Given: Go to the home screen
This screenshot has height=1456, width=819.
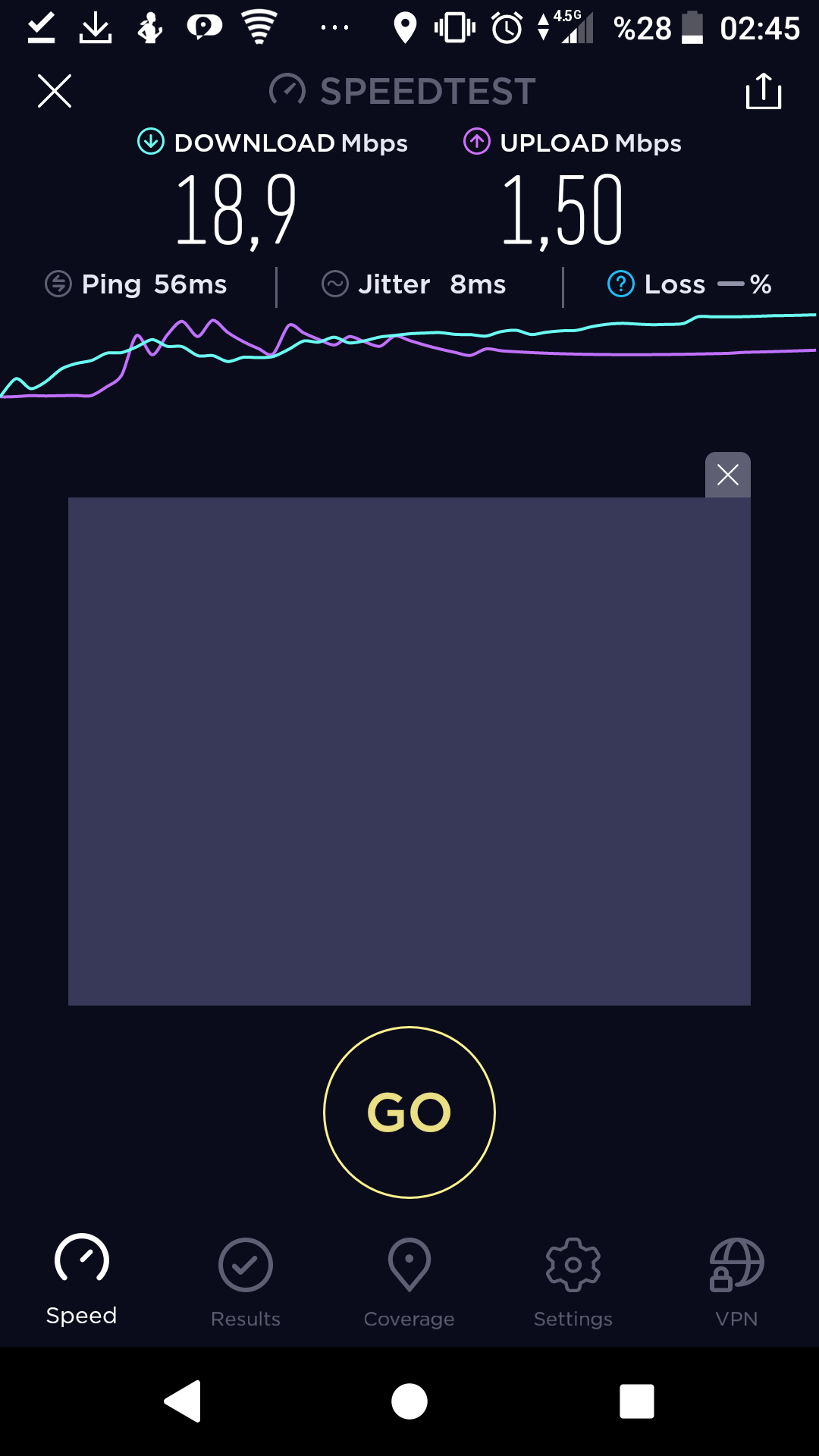Looking at the screenshot, I should [x=409, y=1401].
